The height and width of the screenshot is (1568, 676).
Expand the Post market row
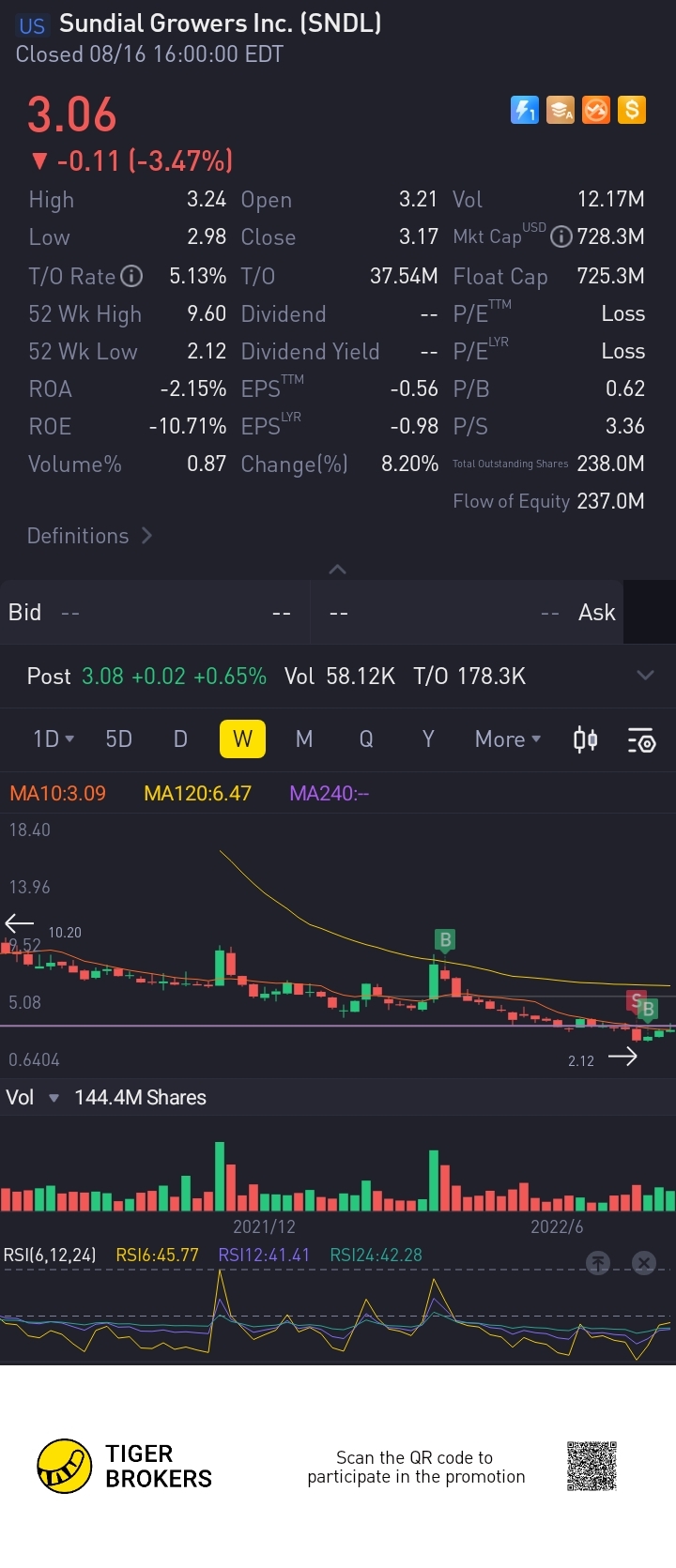point(645,676)
